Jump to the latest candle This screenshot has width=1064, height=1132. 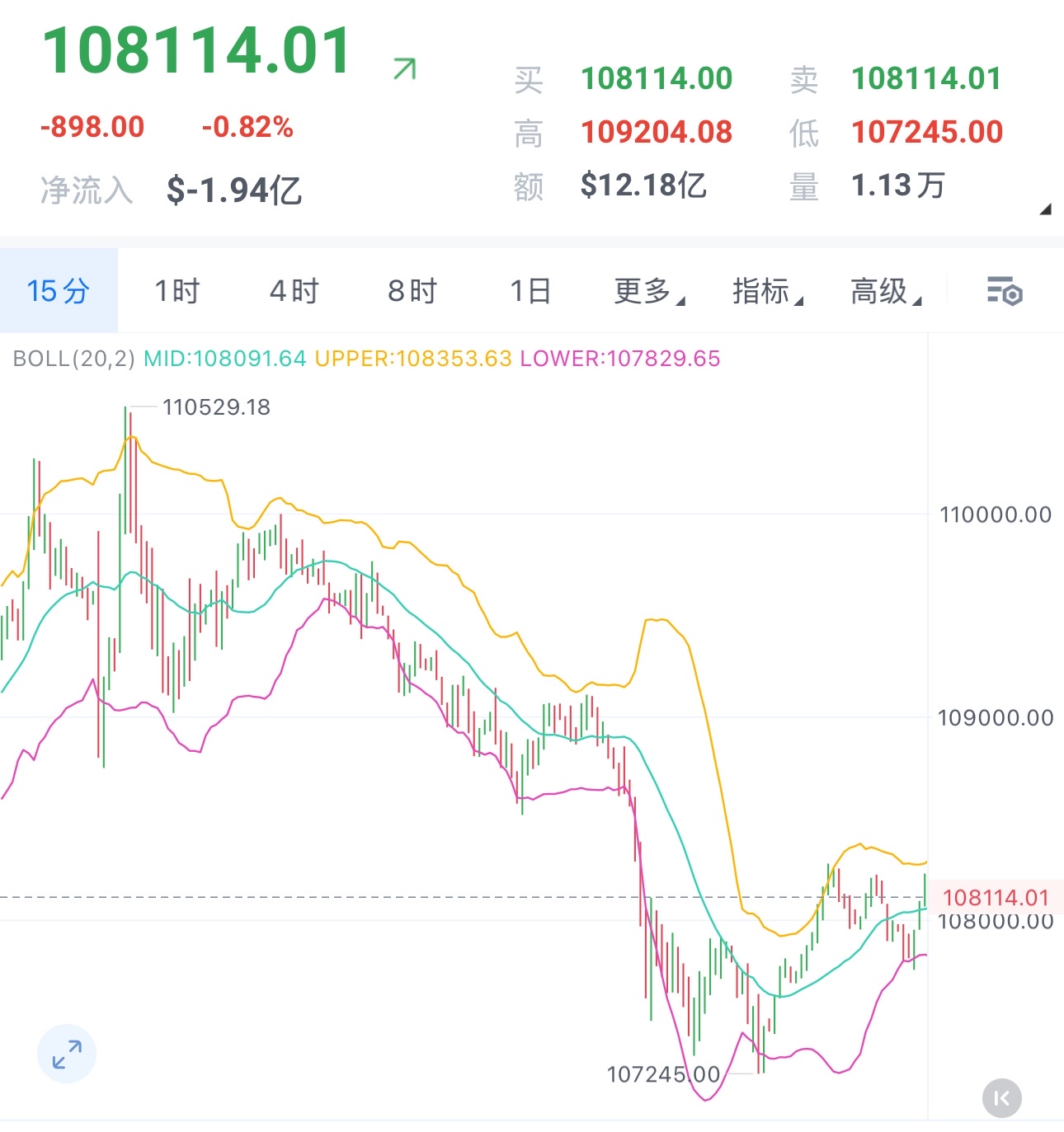coord(1001,1098)
